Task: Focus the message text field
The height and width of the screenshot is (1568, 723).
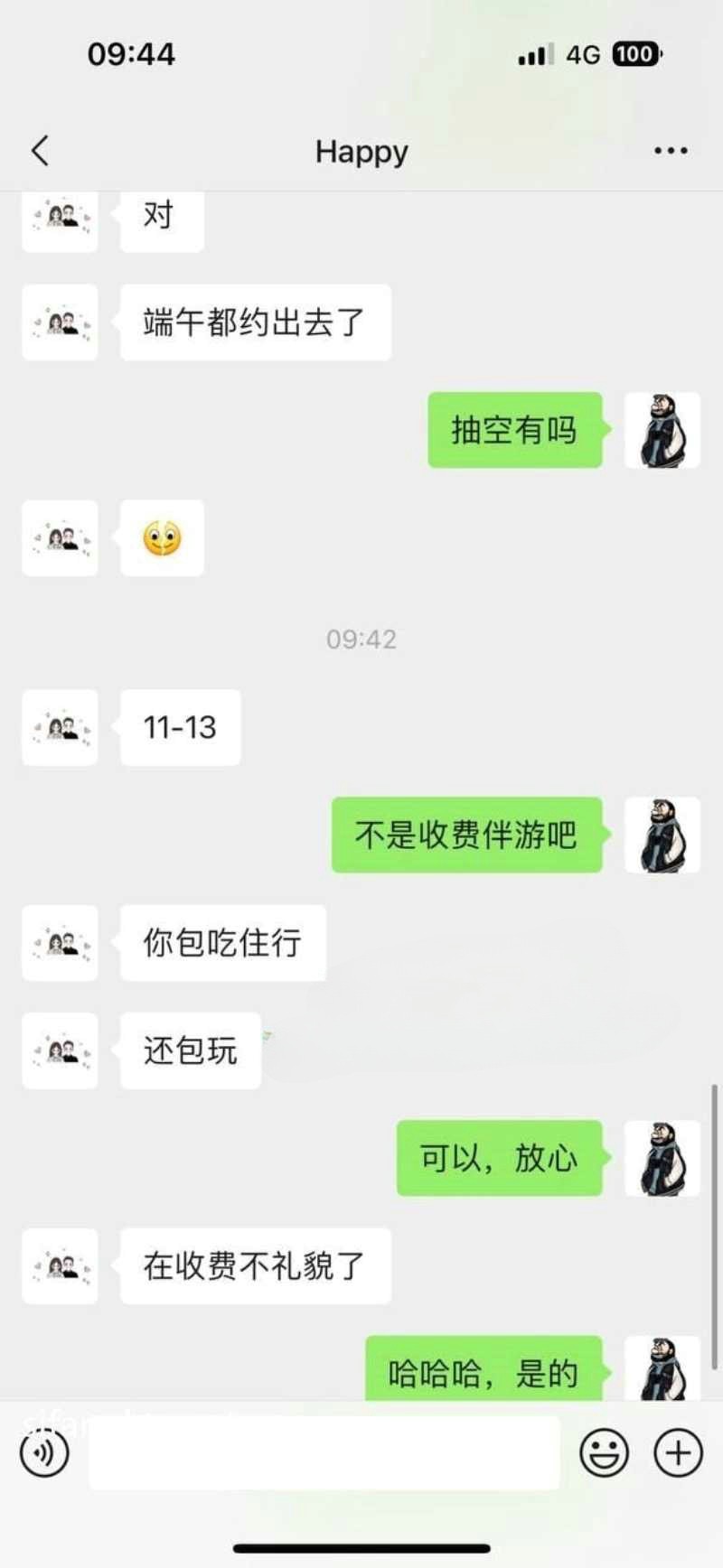Action: click(324, 1453)
